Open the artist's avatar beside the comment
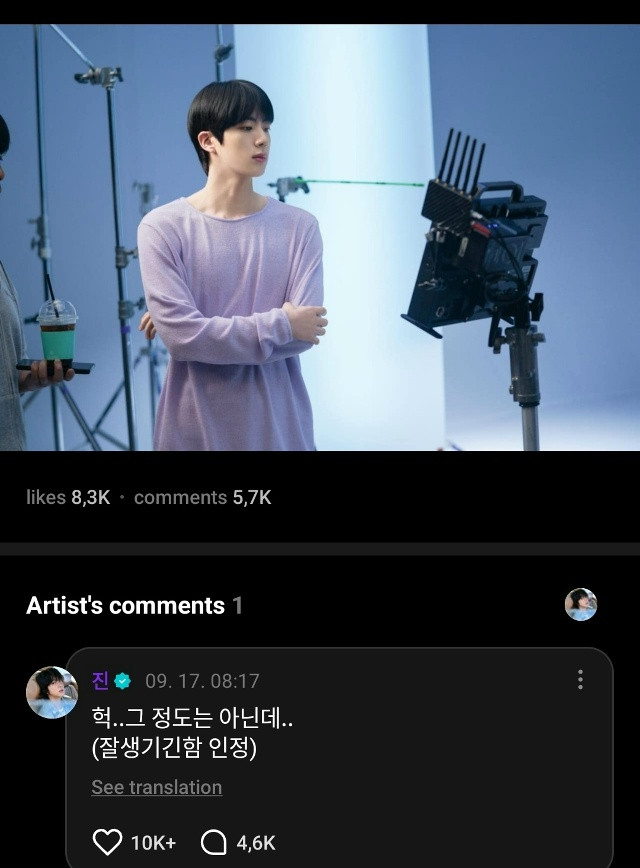The height and width of the screenshot is (868, 640). point(51,692)
